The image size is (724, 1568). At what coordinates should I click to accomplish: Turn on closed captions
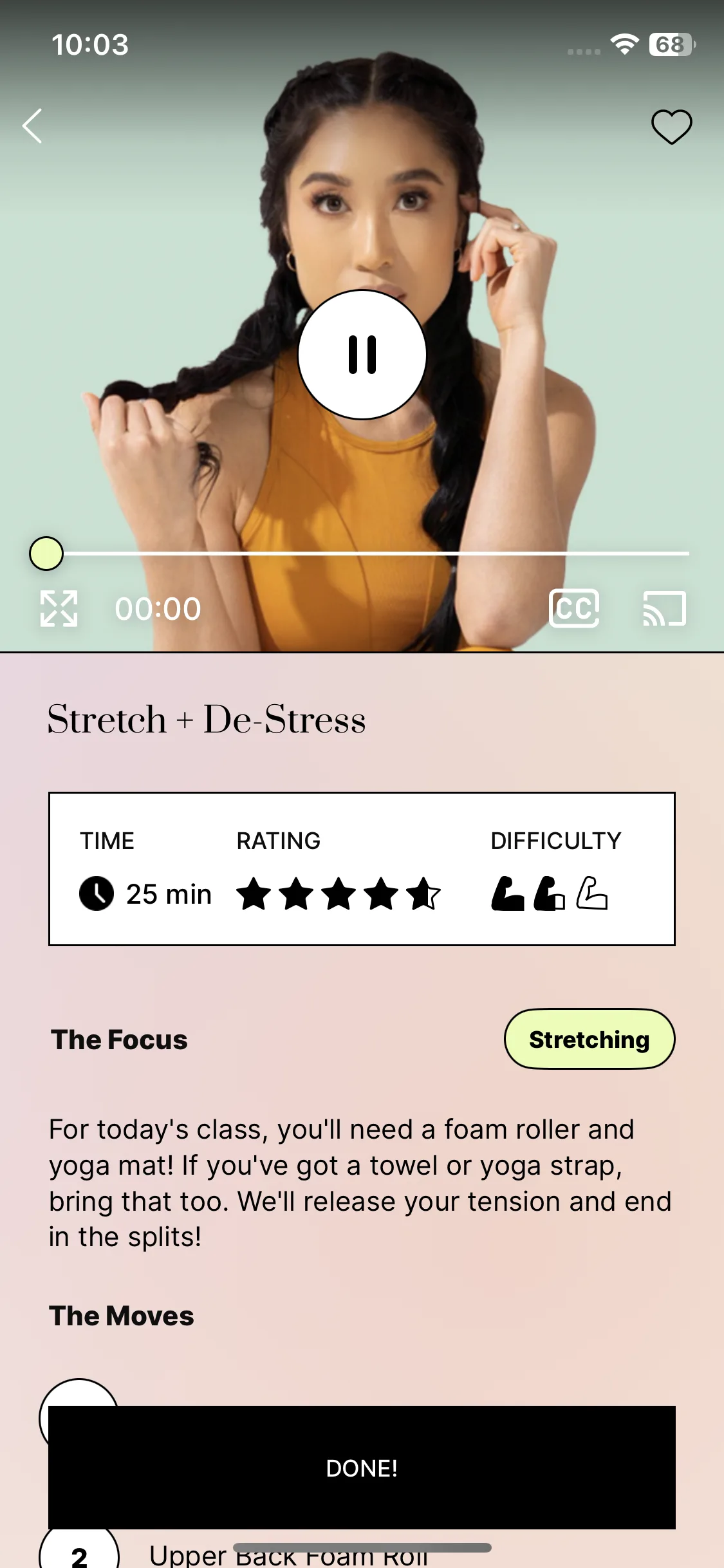[x=574, y=608]
